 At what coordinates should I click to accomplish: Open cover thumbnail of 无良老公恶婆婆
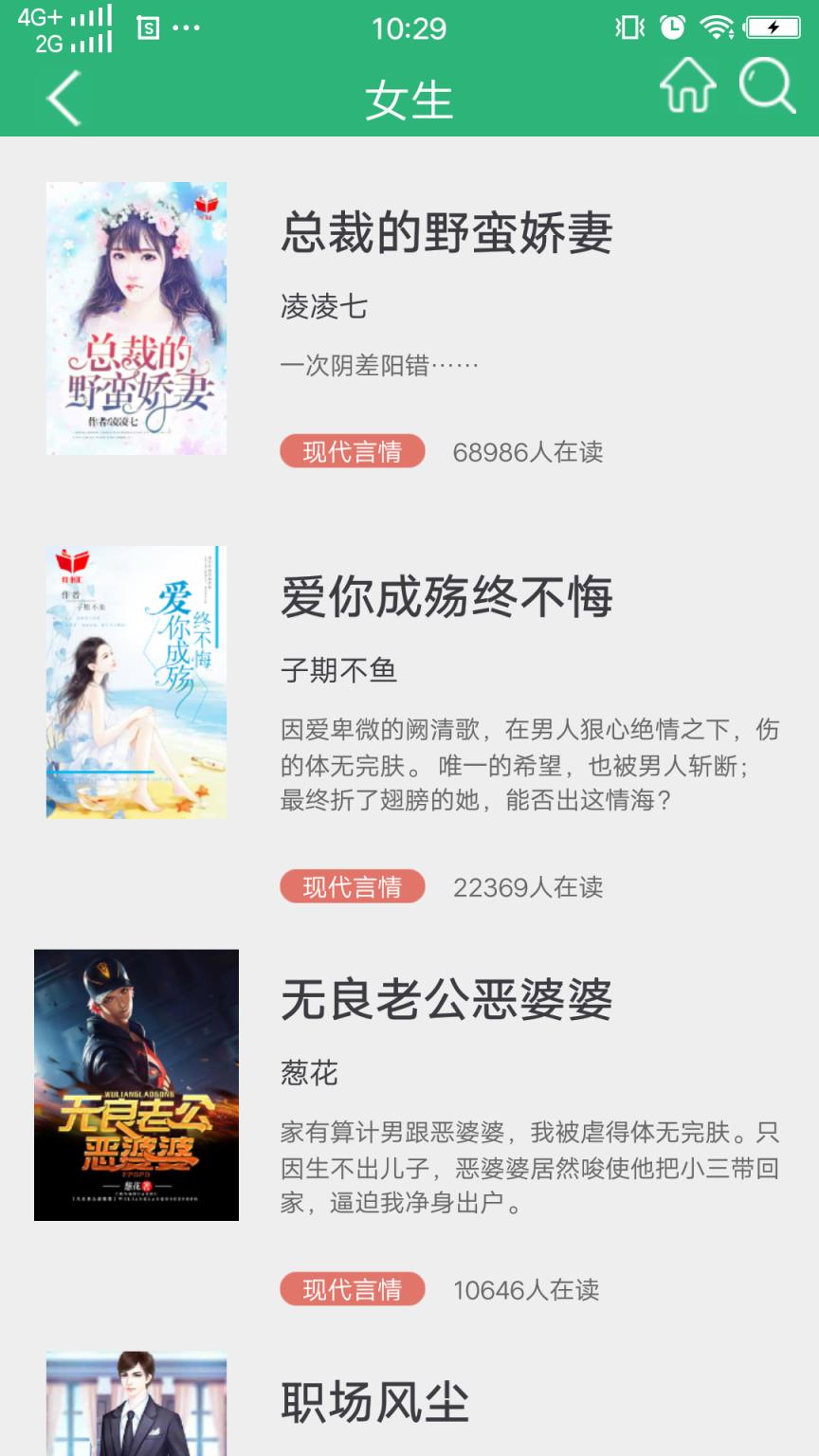pyautogui.click(x=137, y=1085)
